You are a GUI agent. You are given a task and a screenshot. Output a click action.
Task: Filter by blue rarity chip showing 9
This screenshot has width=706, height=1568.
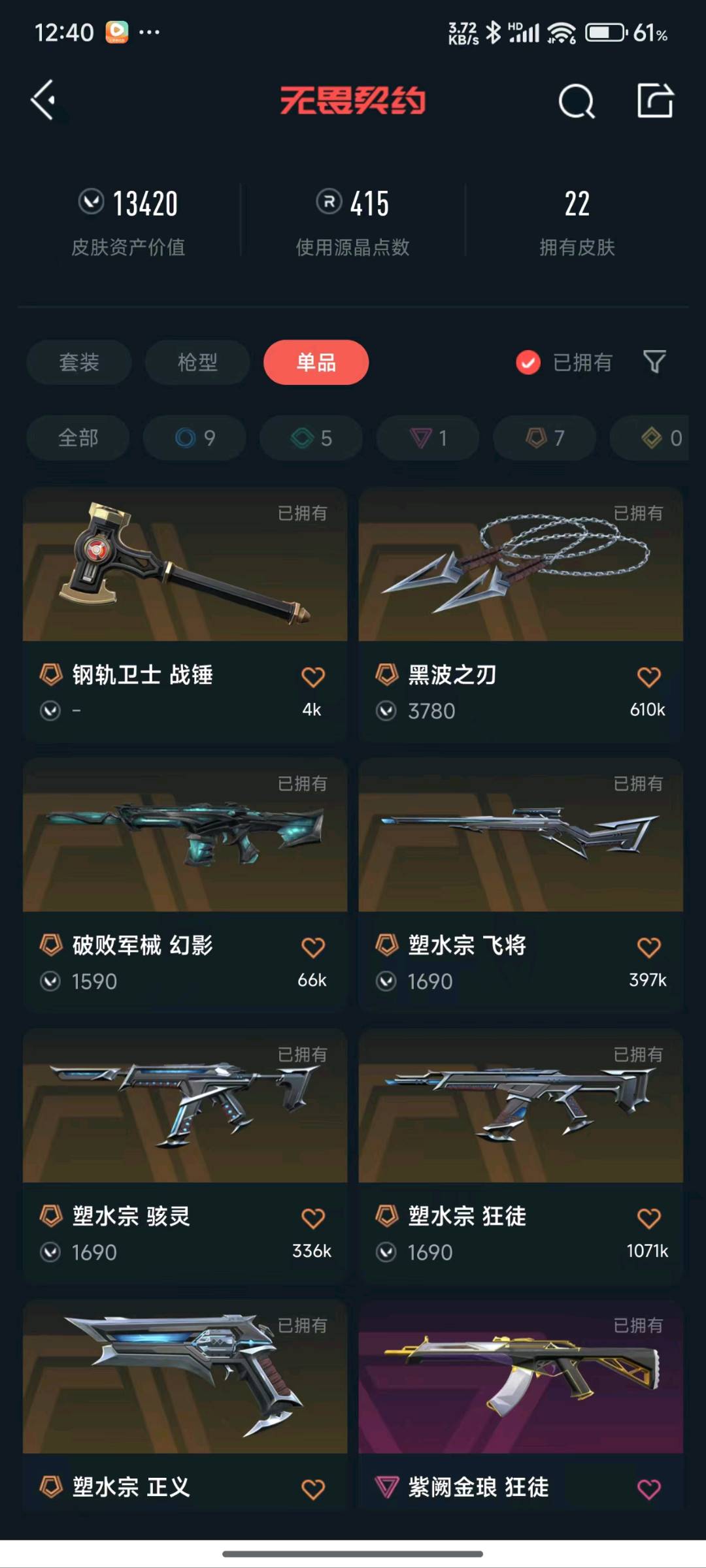[195, 438]
